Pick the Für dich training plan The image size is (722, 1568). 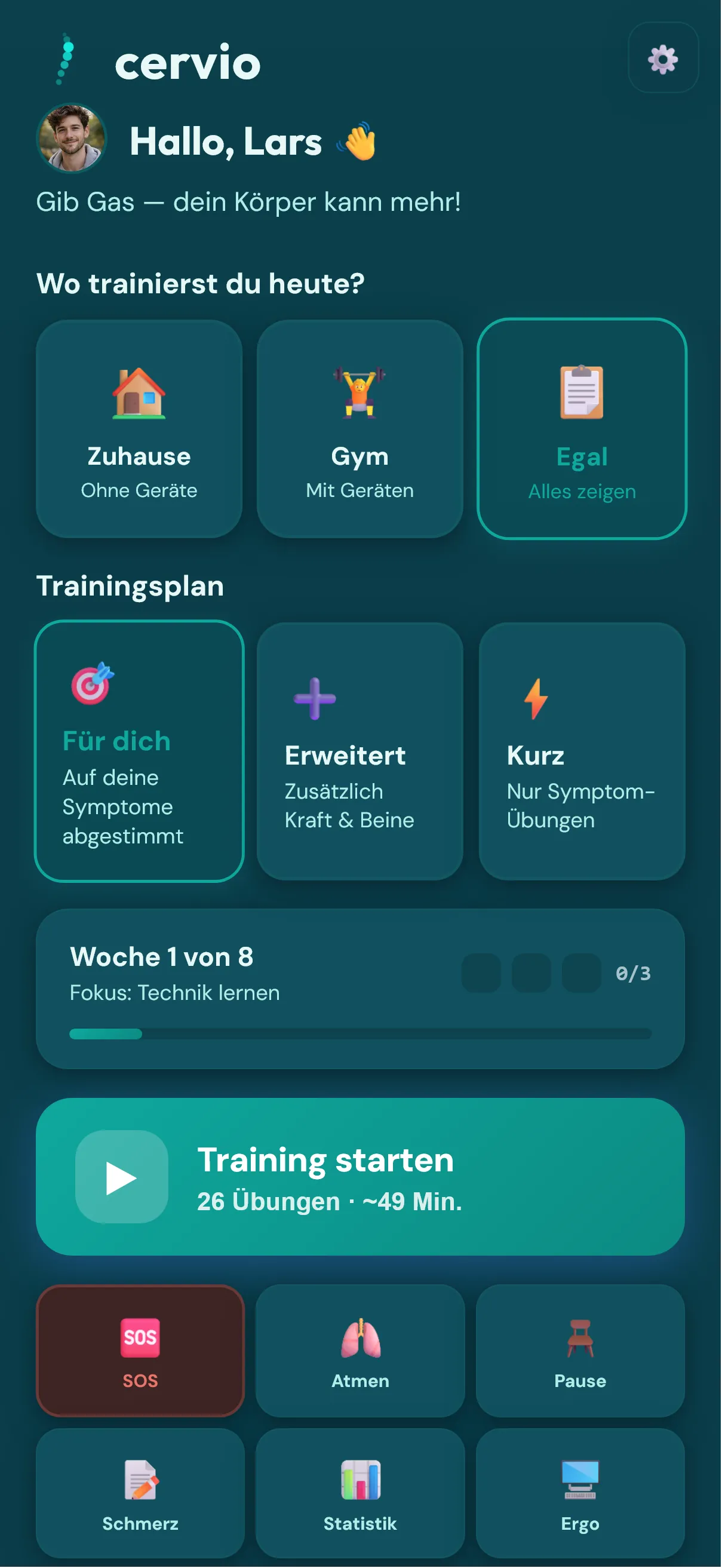coord(139,750)
